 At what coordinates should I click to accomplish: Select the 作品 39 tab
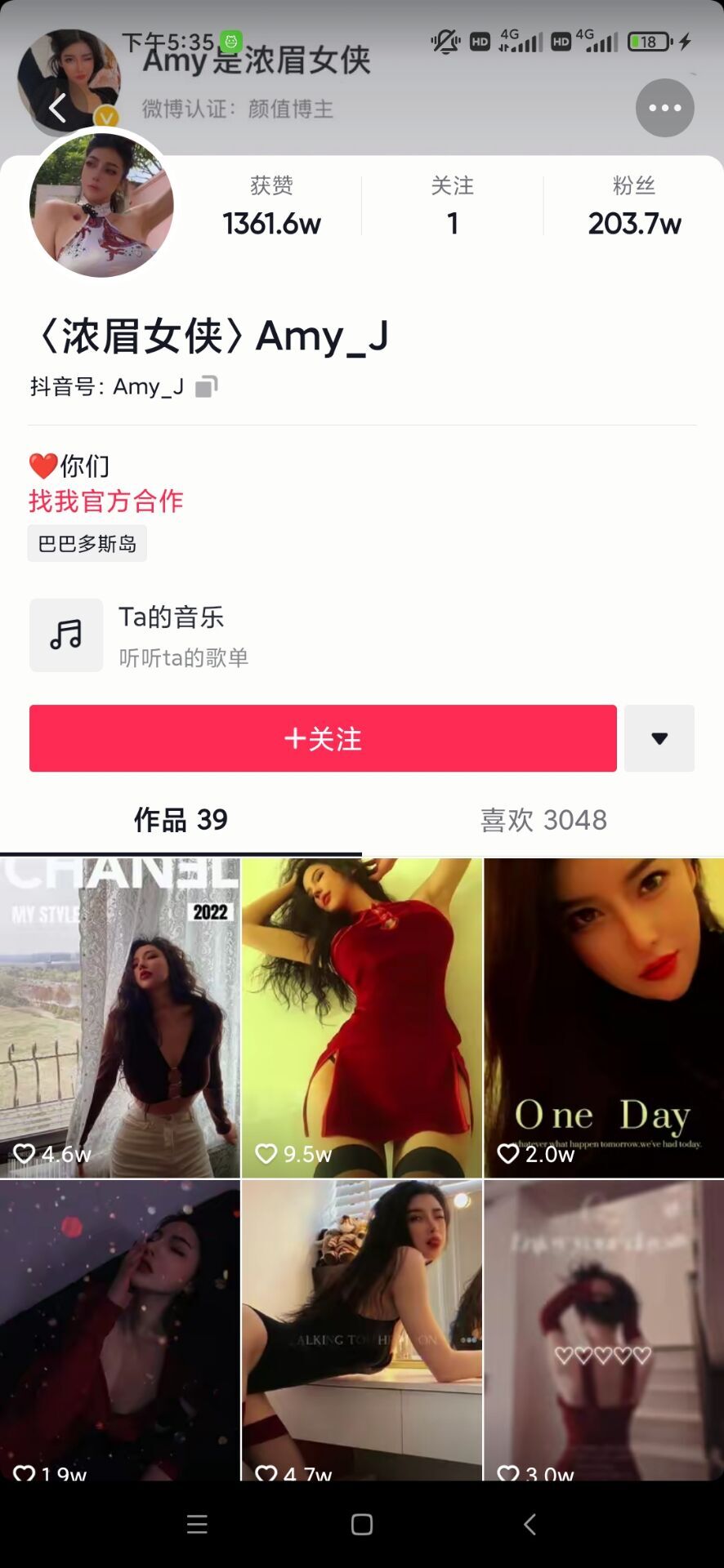(x=181, y=820)
